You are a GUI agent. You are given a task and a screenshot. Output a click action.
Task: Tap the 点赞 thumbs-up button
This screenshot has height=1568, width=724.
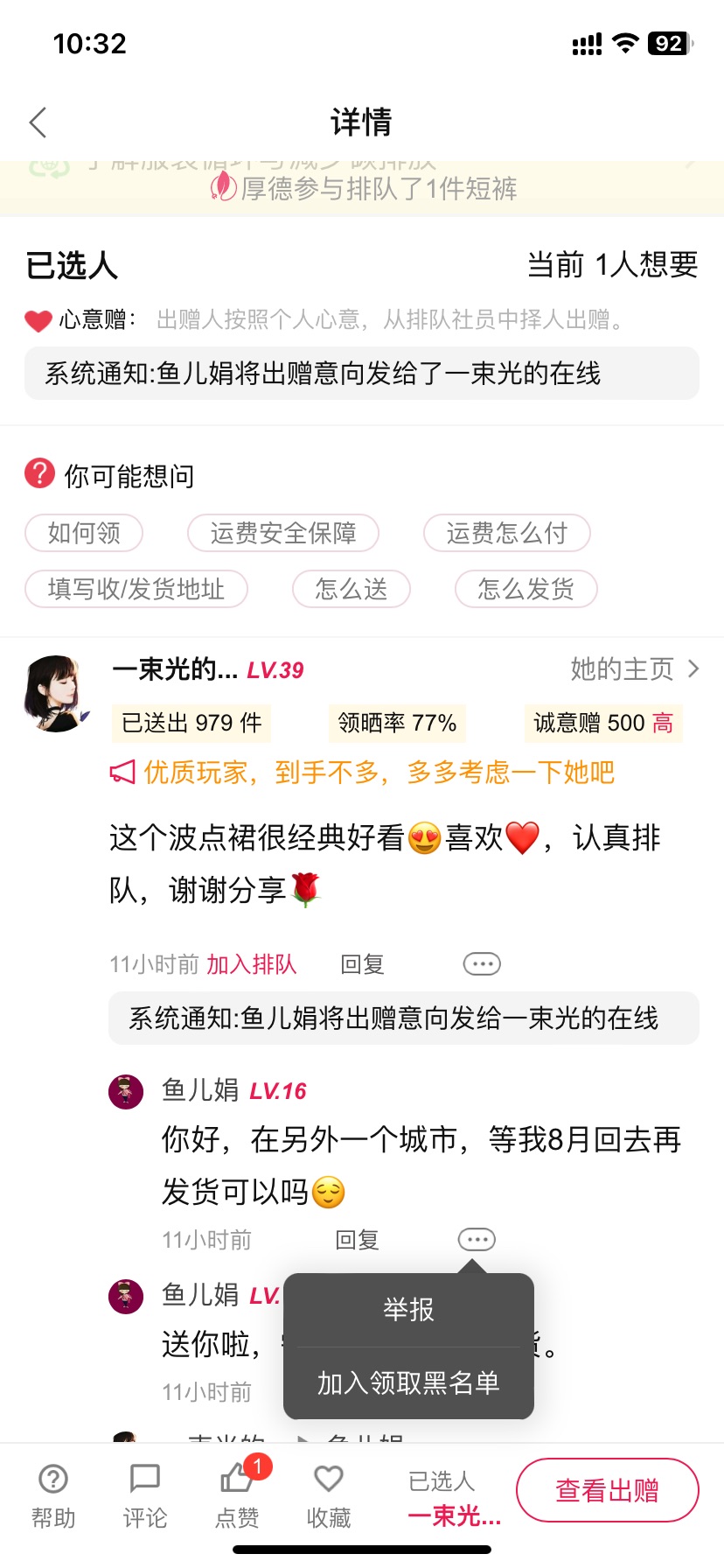237,1496
